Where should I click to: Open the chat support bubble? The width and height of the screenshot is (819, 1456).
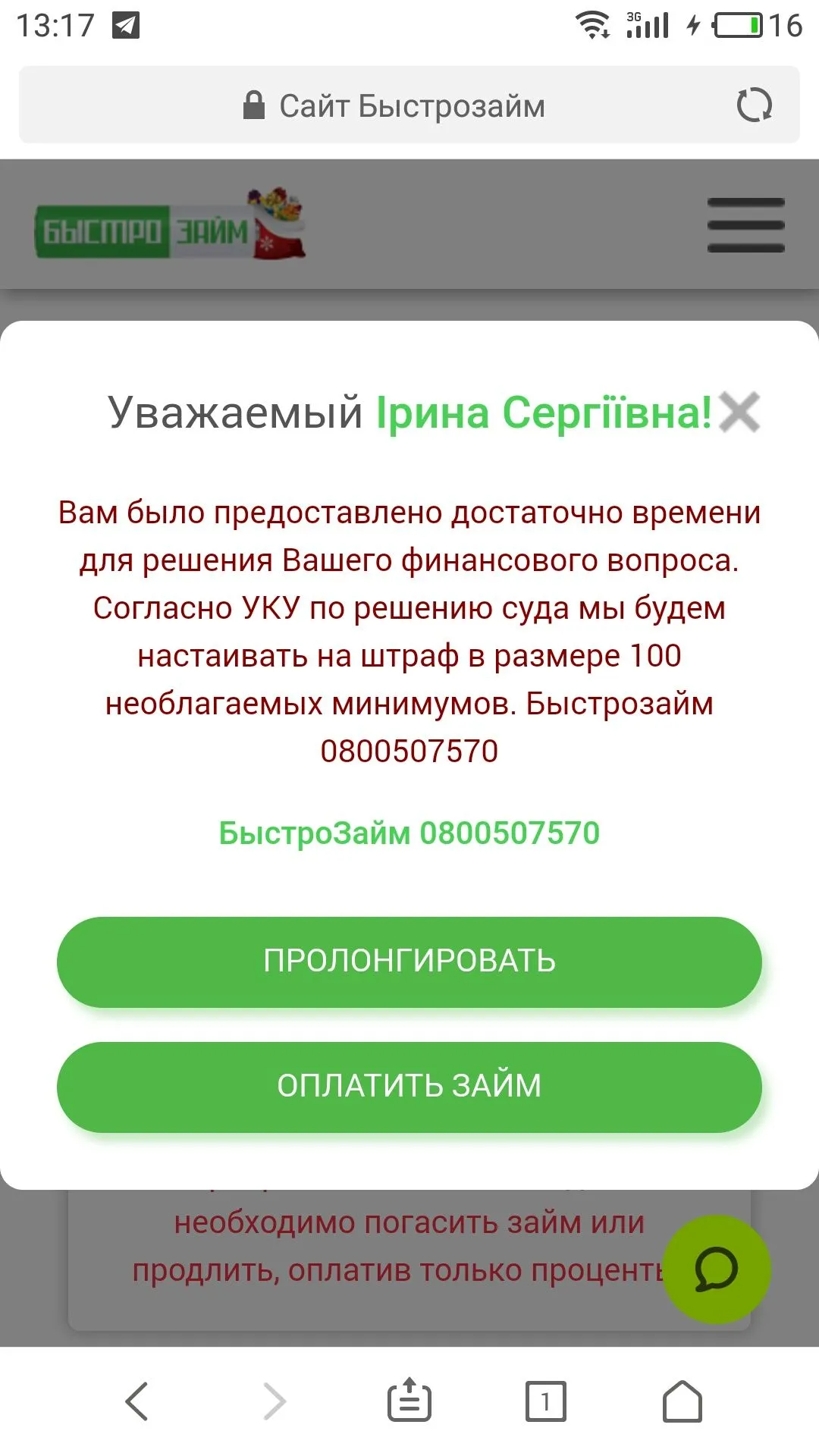[716, 1269]
